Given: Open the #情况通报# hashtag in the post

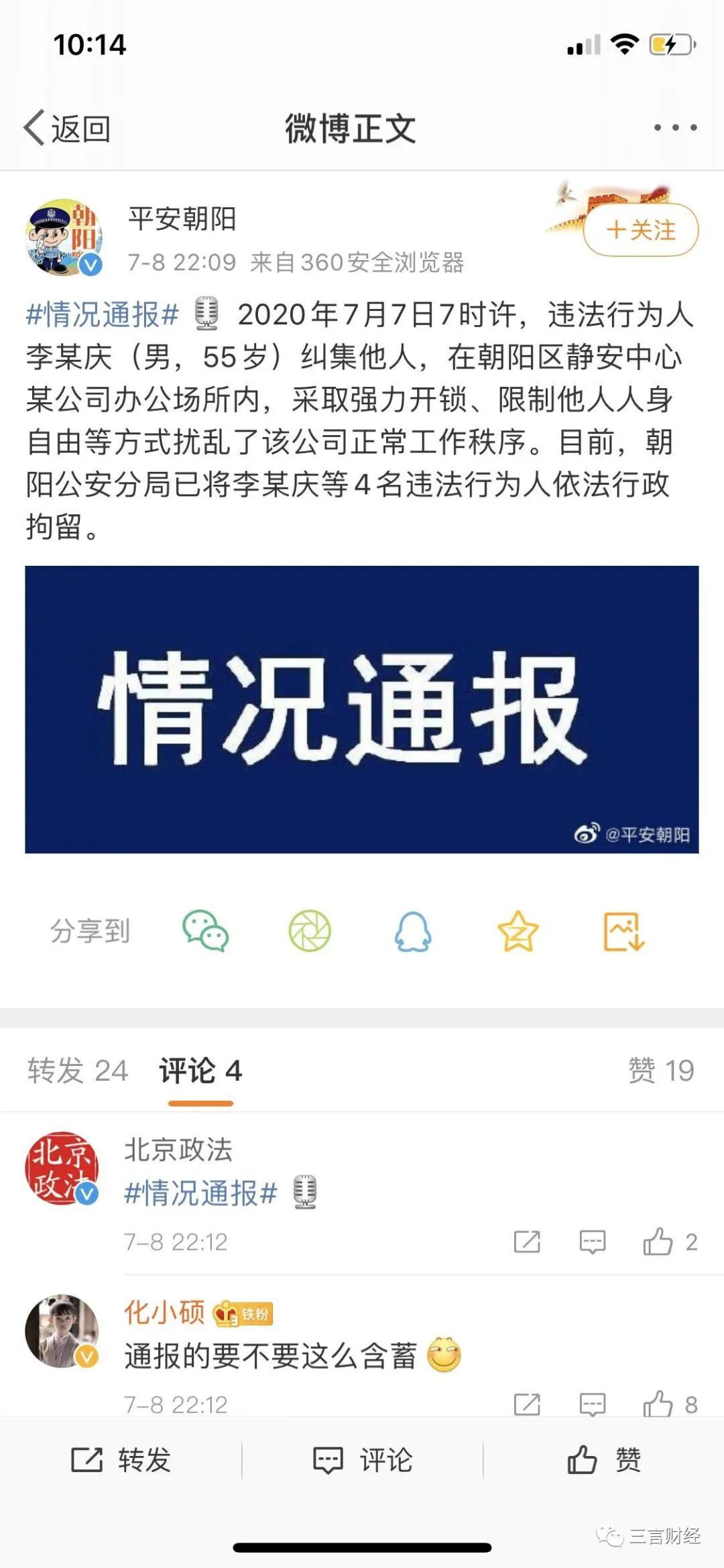Looking at the screenshot, I should click(102, 314).
